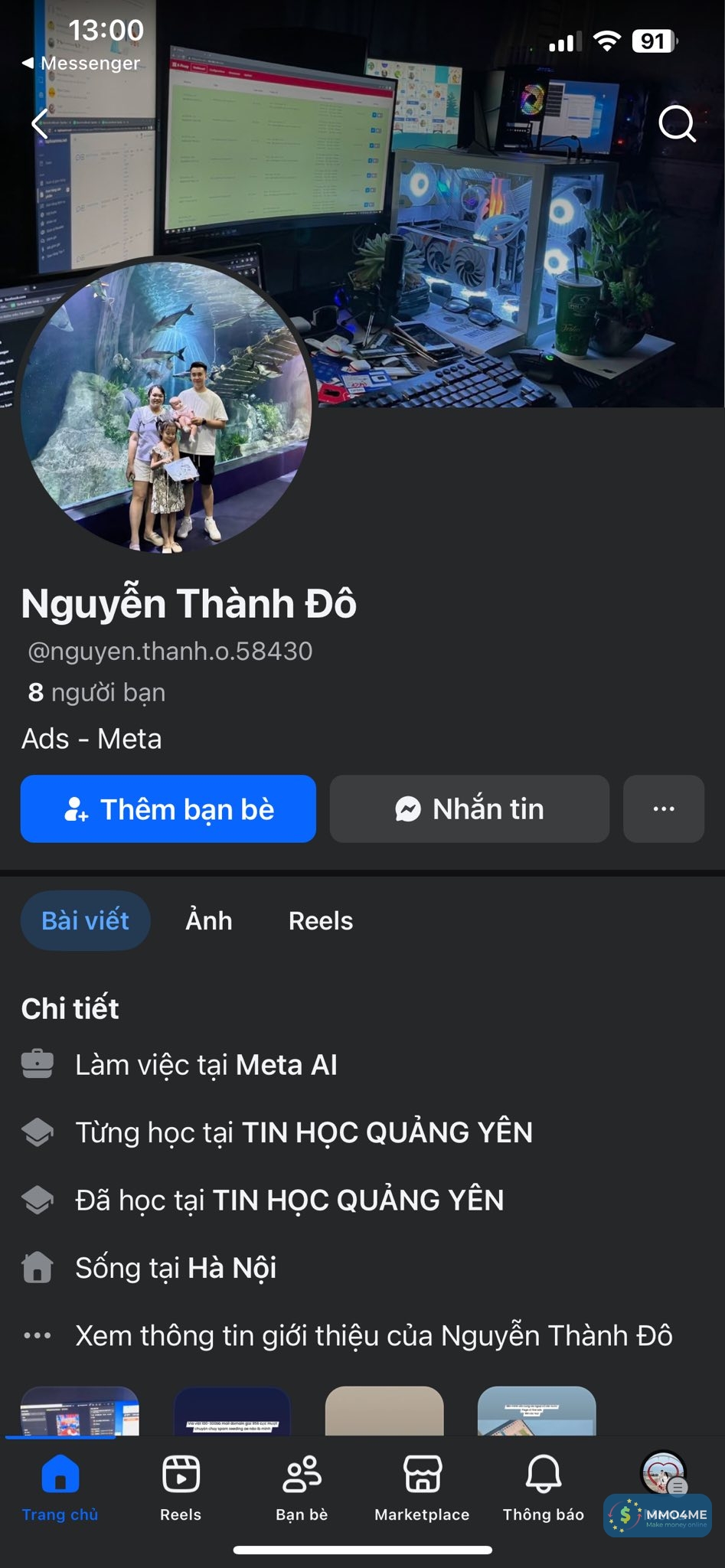
Task: Open Làm việc tại Meta AI detail
Action: [207, 1065]
